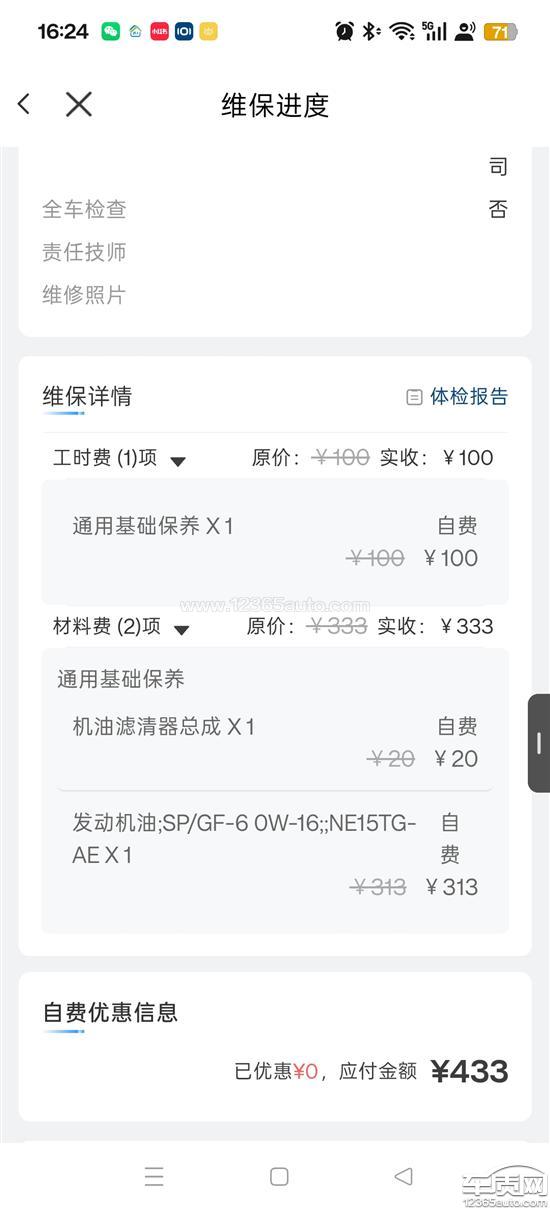Screen dimensions: 550x1210
Task: Go back using the top-left arrow
Action: (x=24, y=104)
